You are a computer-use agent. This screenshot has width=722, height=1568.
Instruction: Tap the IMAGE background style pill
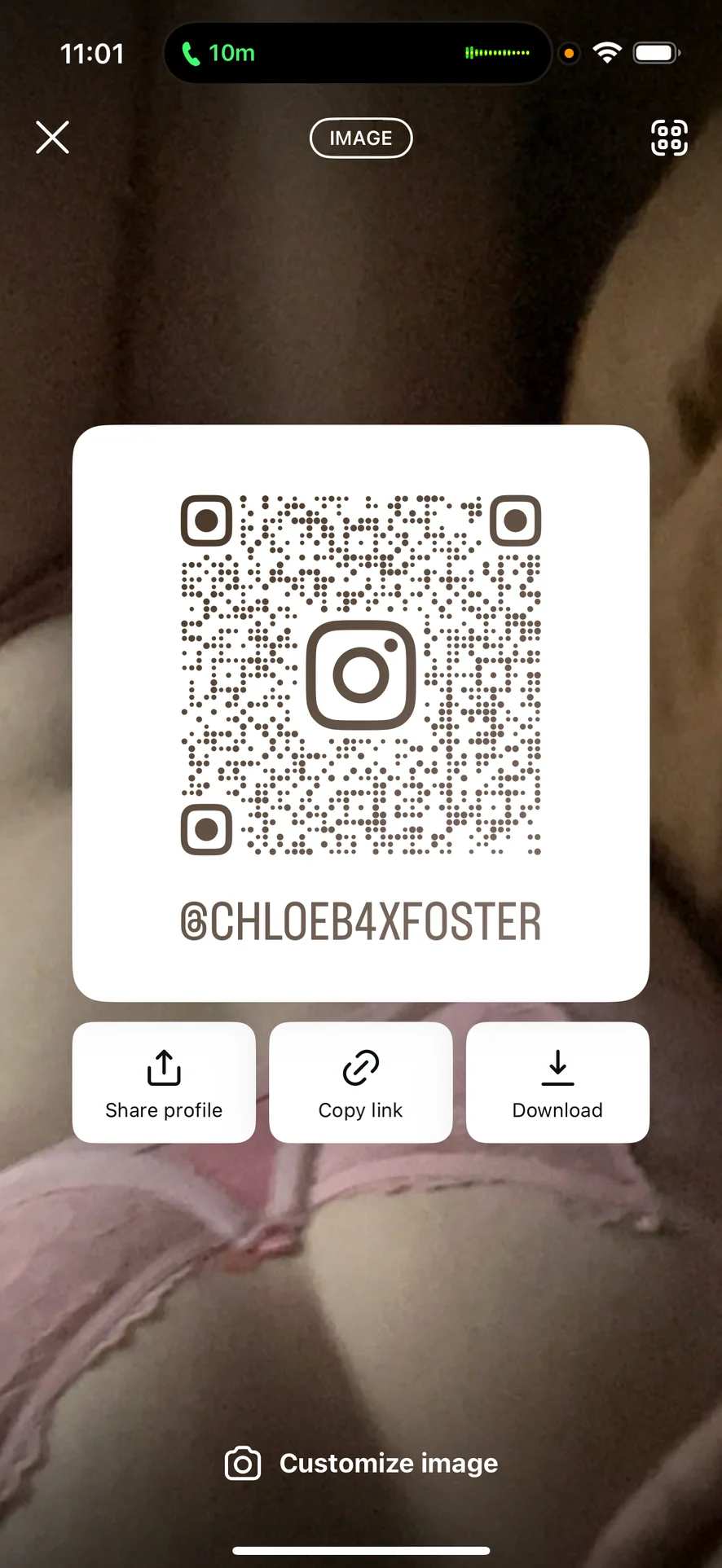tap(361, 138)
